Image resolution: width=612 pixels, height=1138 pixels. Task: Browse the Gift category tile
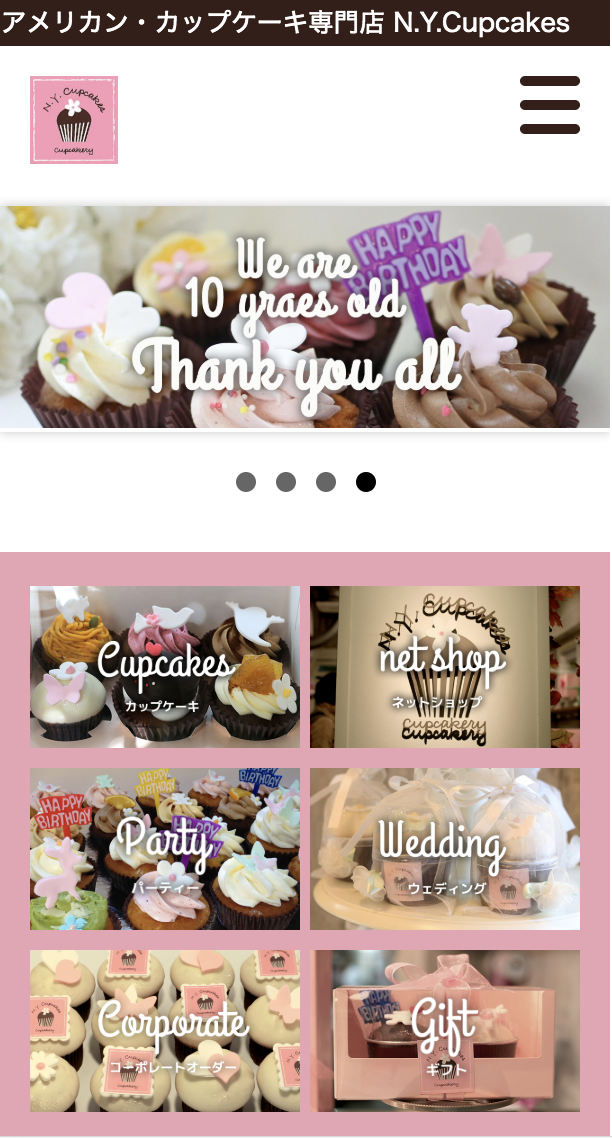click(x=445, y=1031)
